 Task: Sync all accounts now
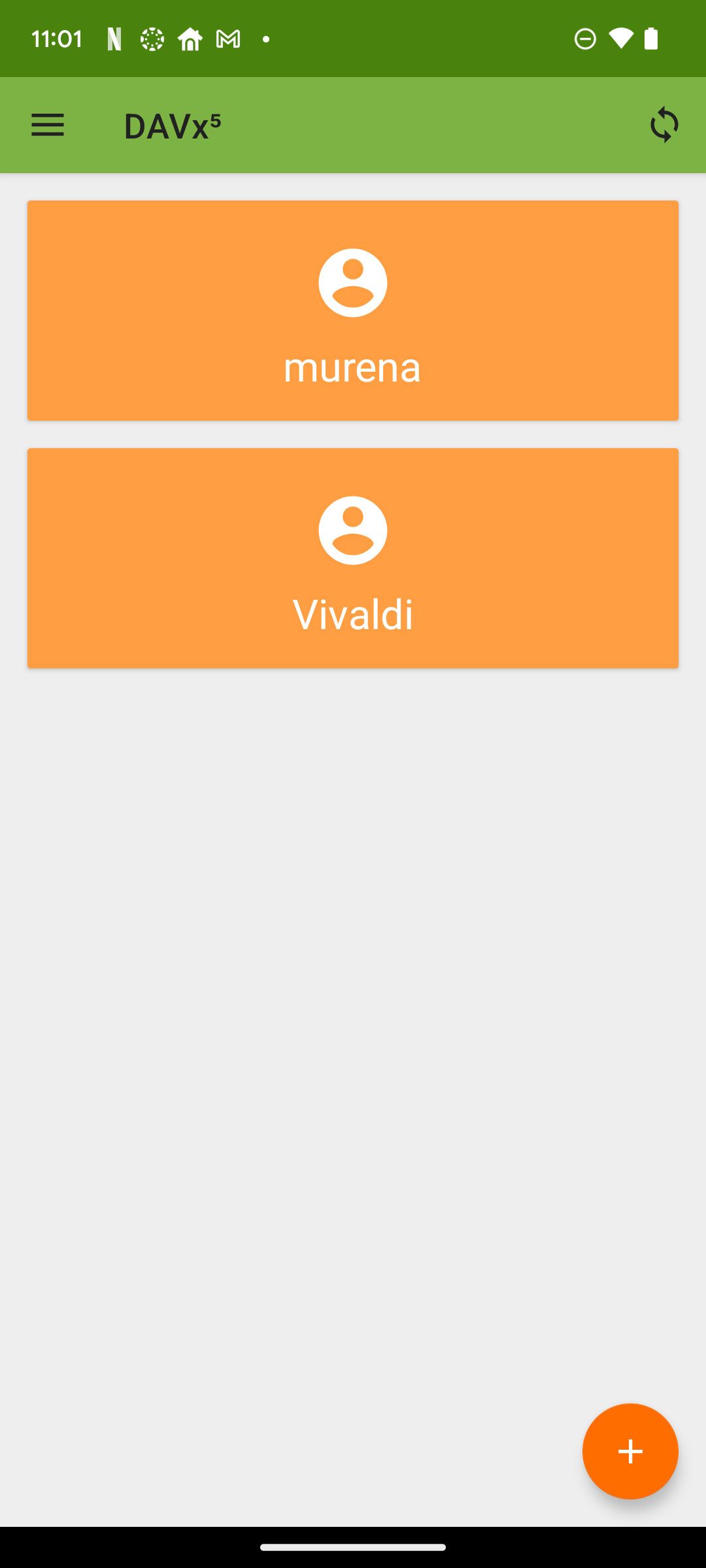pos(664,125)
